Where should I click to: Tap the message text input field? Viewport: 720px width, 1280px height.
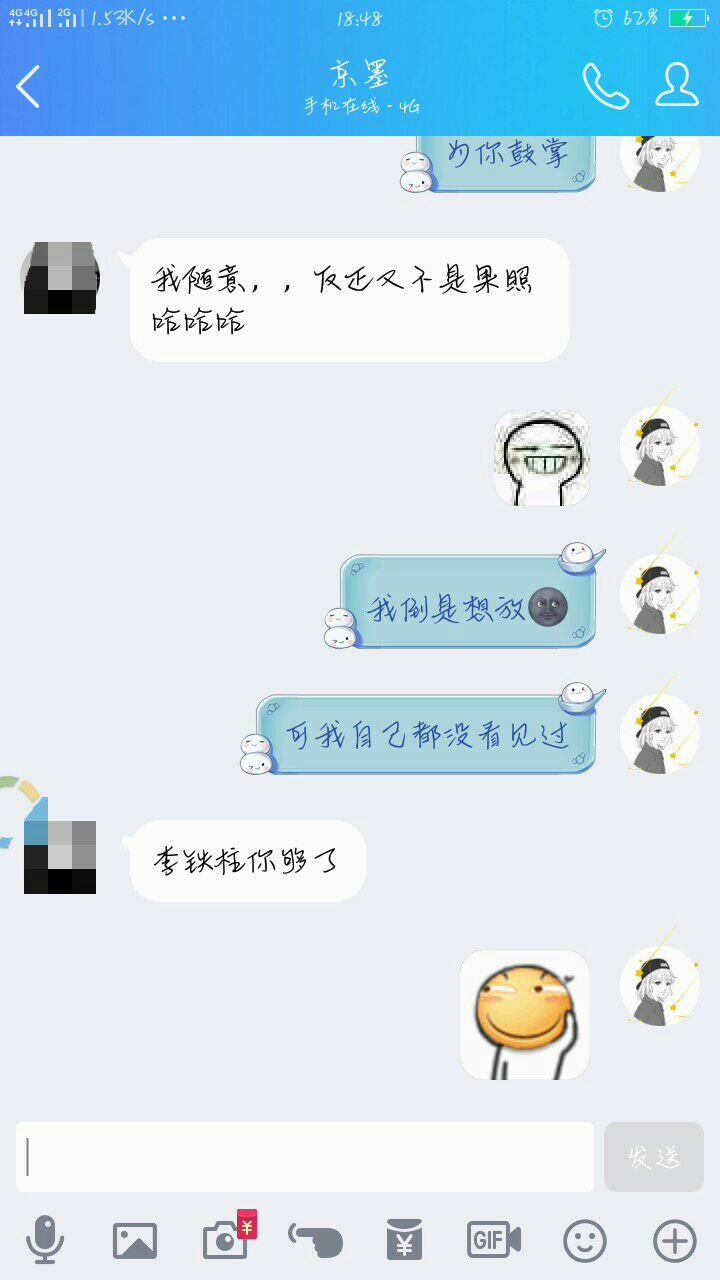pyautogui.click(x=305, y=1157)
